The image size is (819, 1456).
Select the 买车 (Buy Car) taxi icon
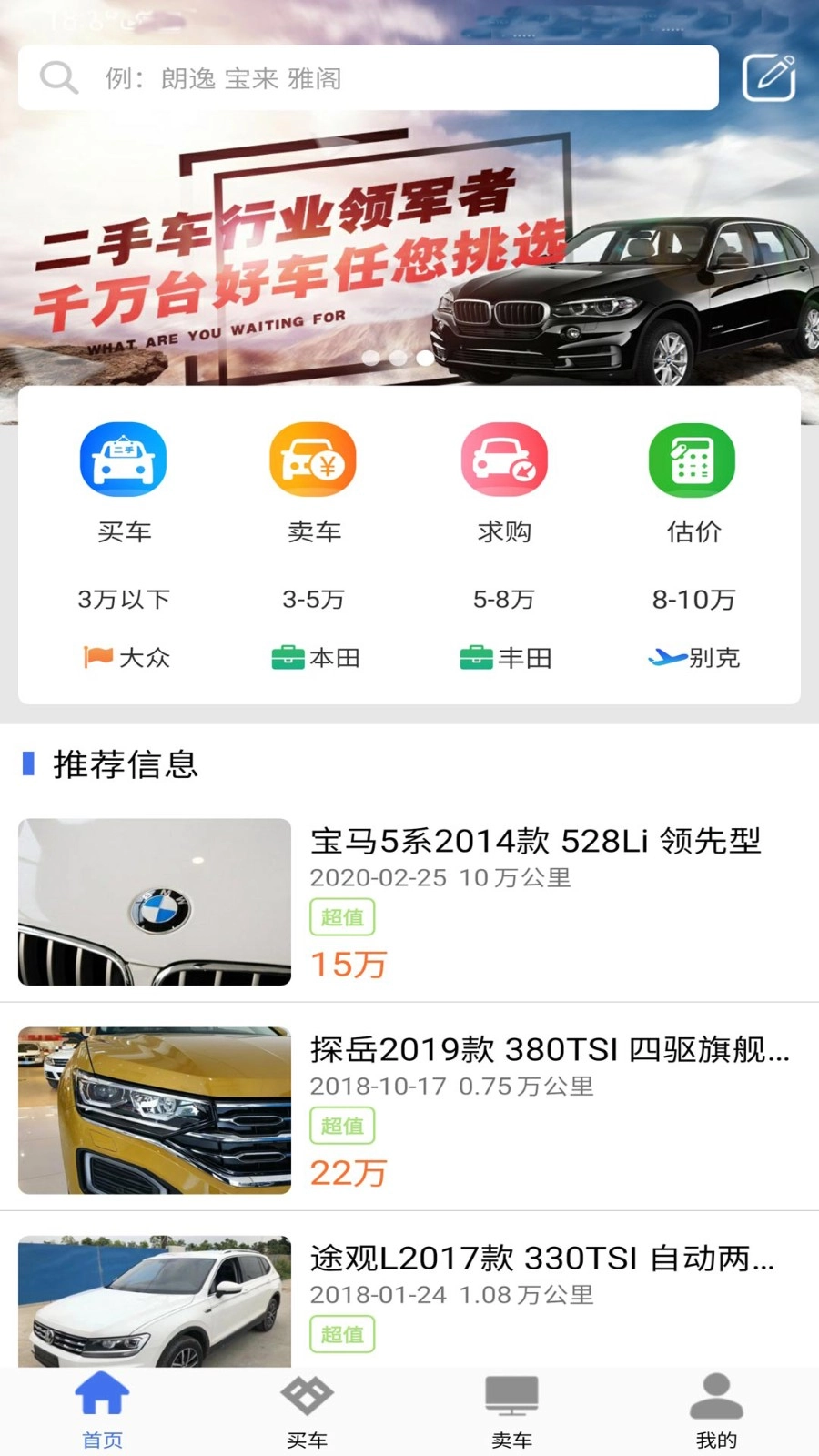pyautogui.click(x=124, y=460)
